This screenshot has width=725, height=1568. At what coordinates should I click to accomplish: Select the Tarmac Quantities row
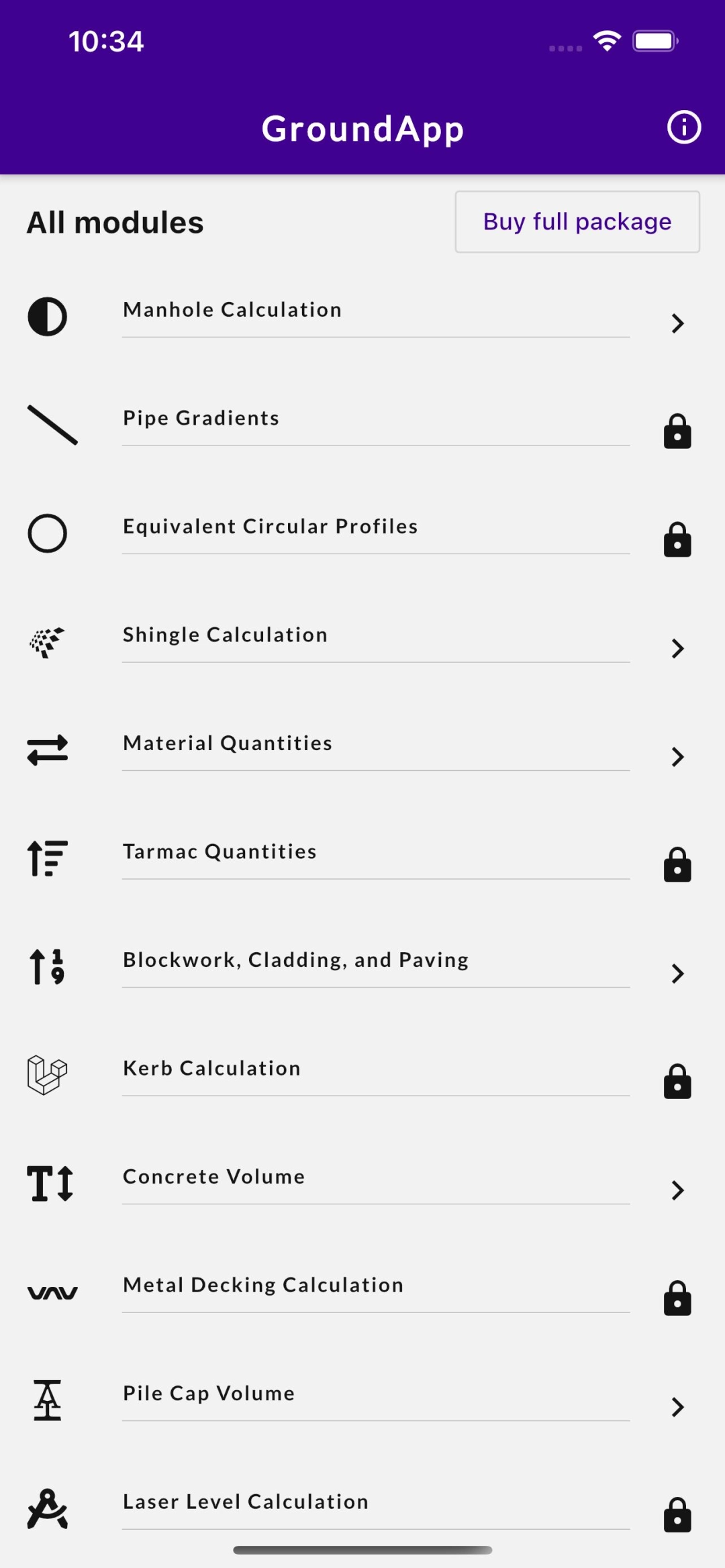362,858
